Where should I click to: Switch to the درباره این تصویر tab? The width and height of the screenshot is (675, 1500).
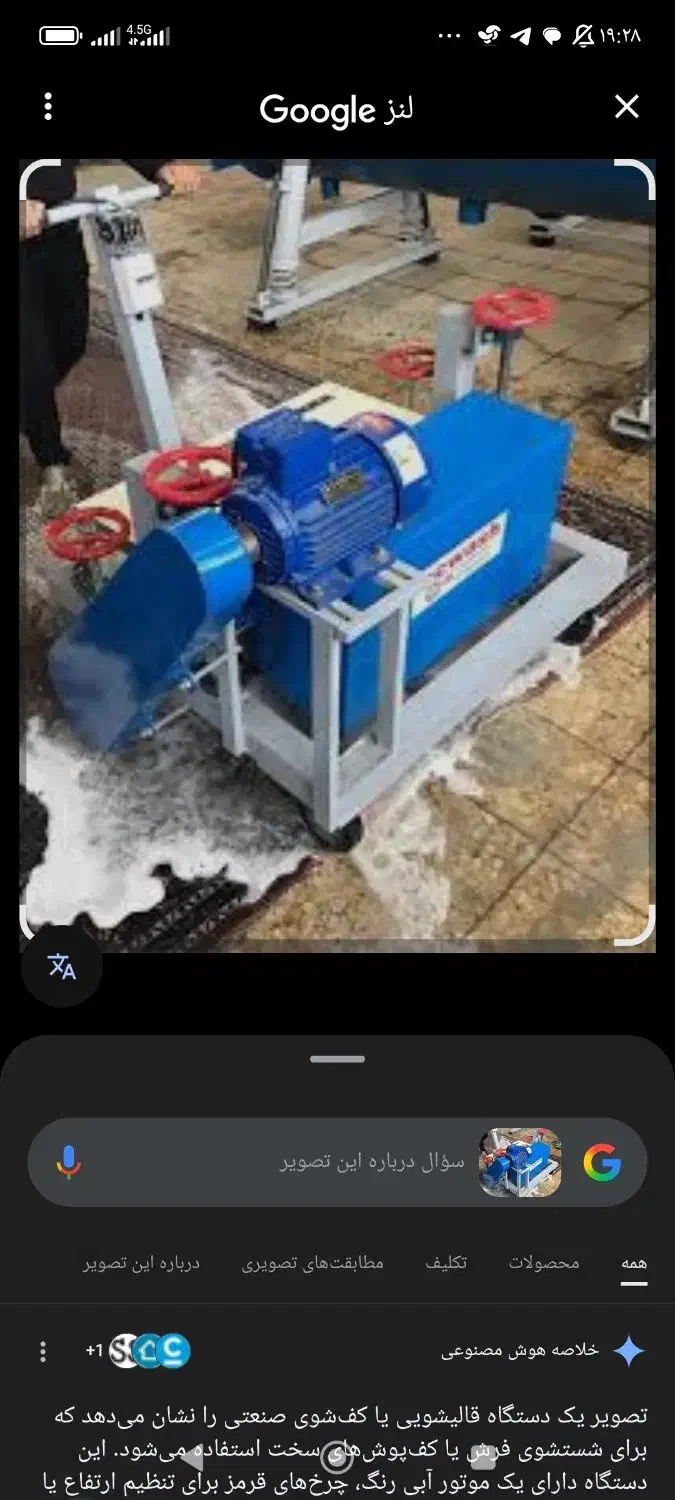[141, 1263]
